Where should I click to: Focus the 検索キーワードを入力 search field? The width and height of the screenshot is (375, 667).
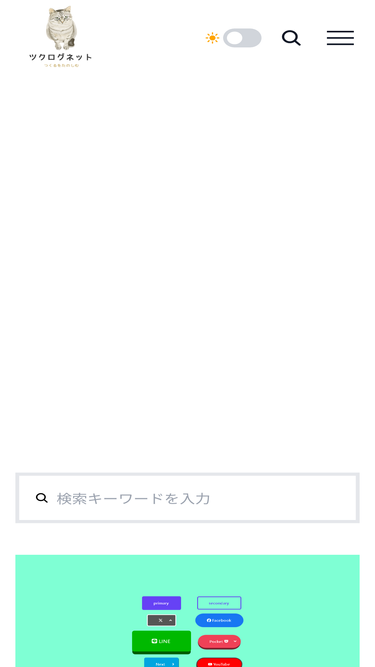[188, 498]
